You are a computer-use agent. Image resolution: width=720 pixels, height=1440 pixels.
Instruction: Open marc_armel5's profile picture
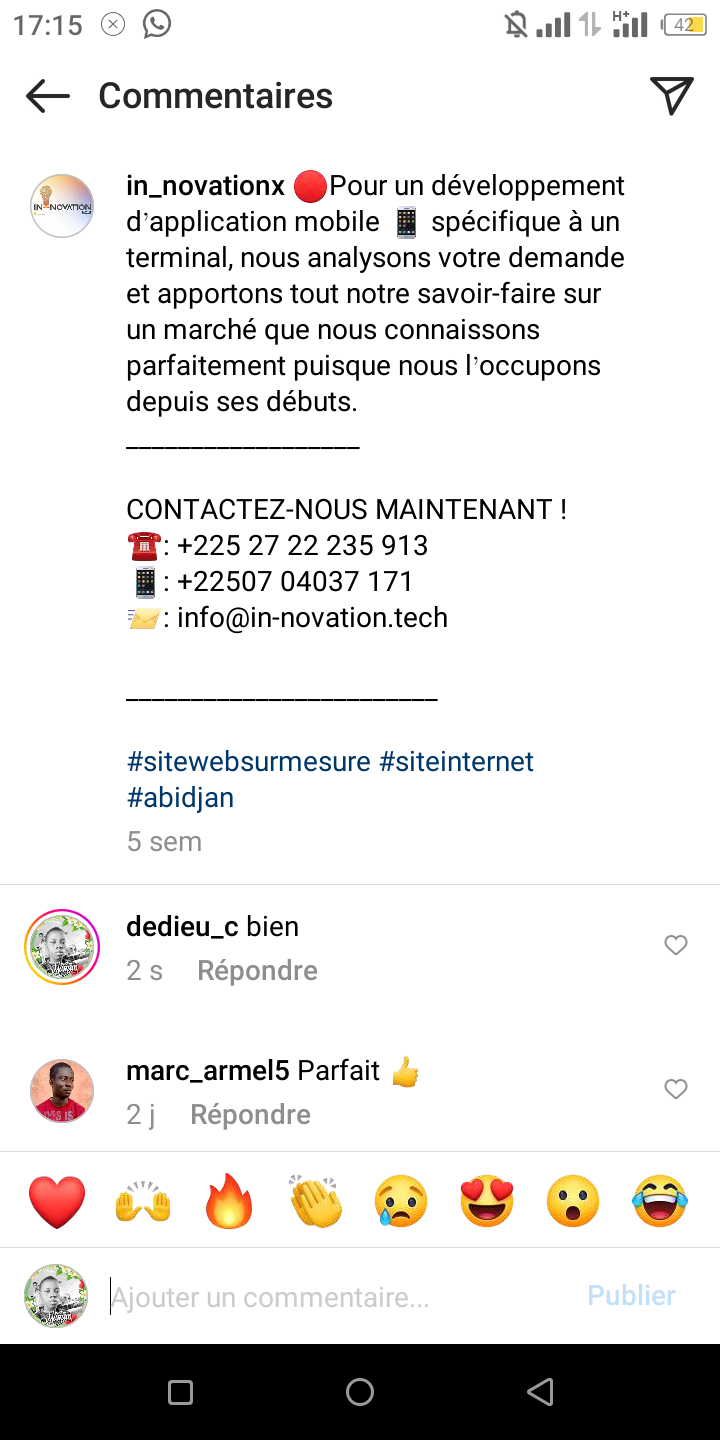(62, 1091)
